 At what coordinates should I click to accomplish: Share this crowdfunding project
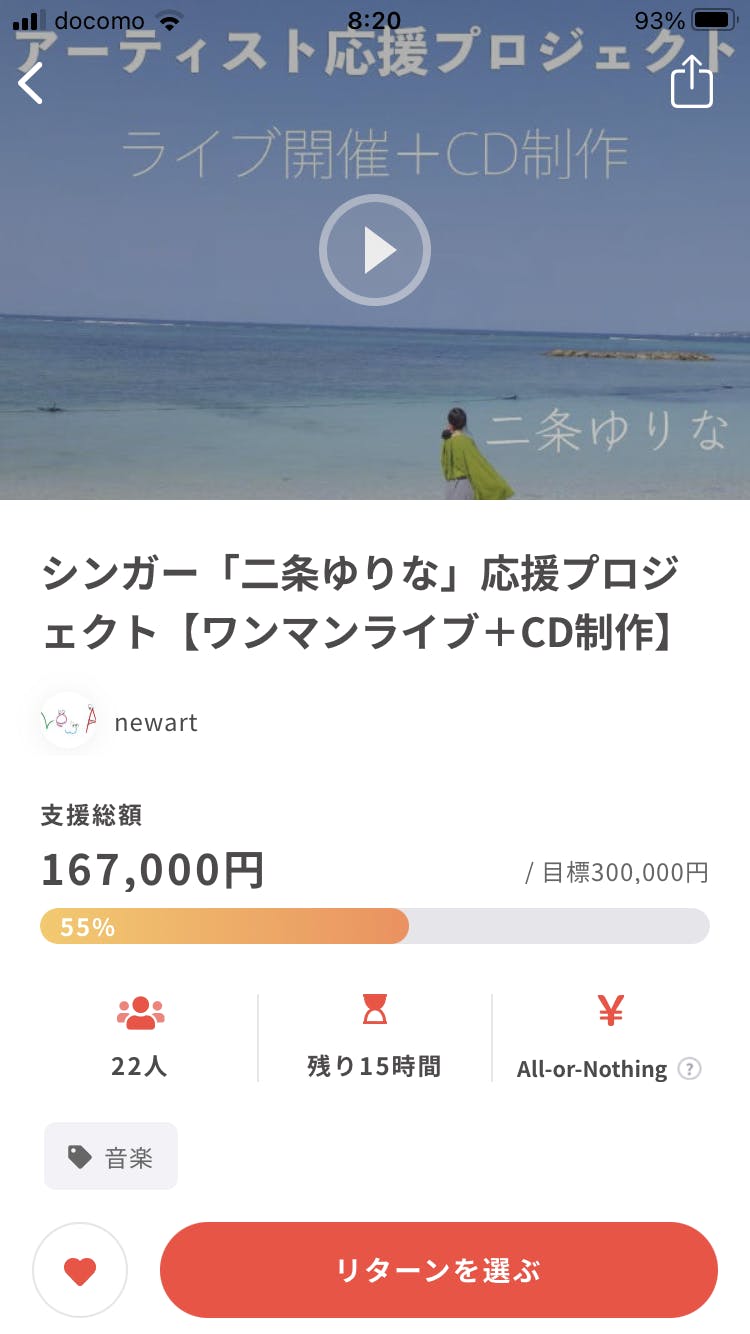691,82
